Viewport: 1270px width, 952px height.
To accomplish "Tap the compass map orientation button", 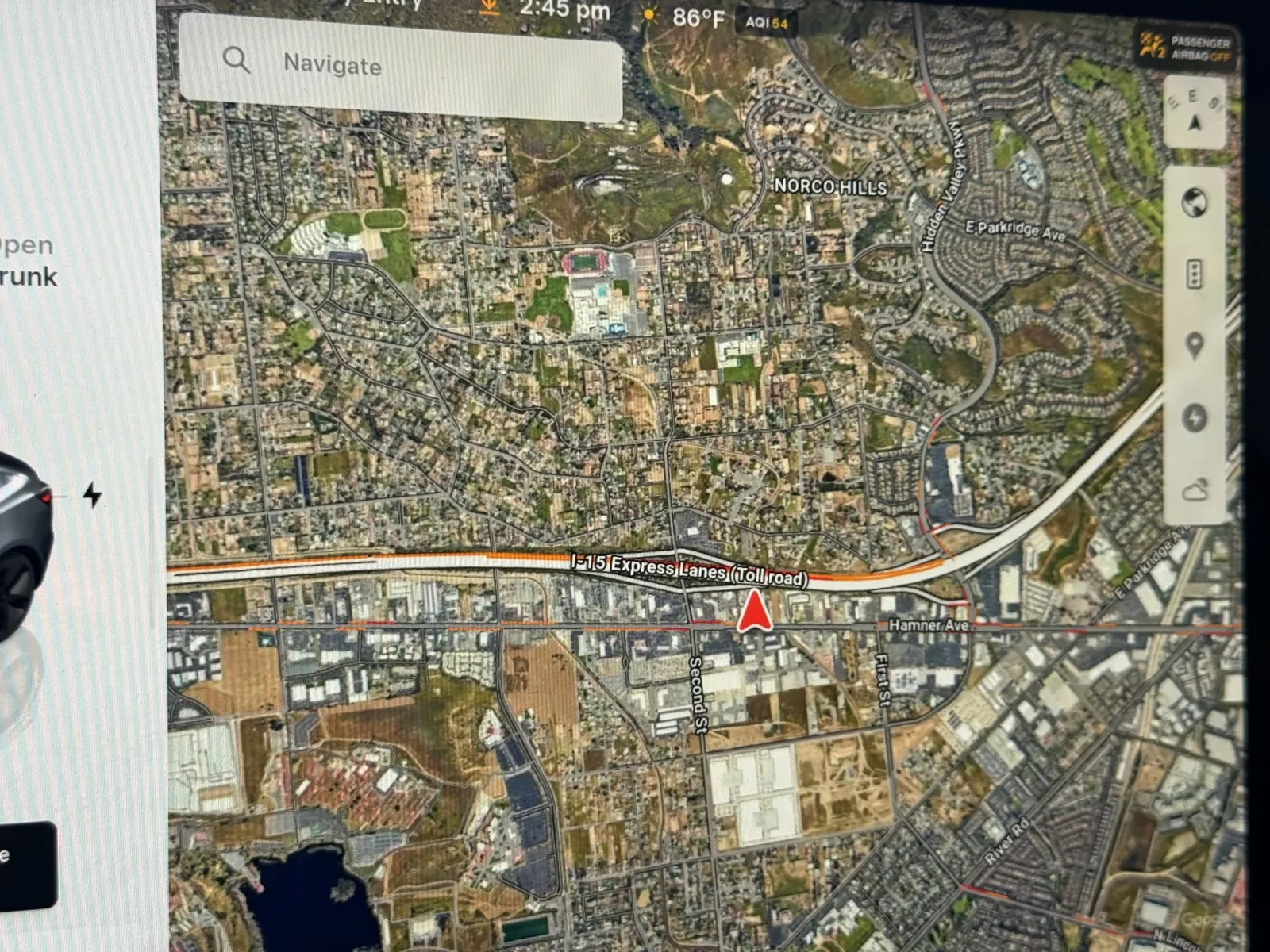I will click(1195, 113).
